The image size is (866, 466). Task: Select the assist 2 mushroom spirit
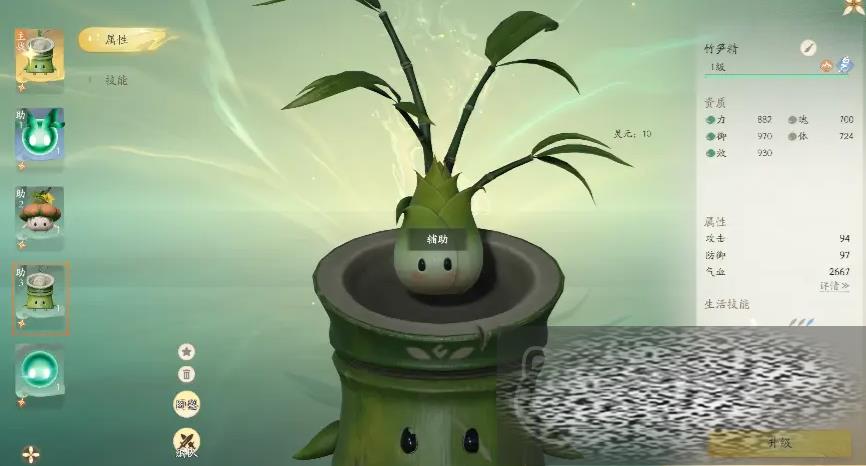(x=39, y=215)
